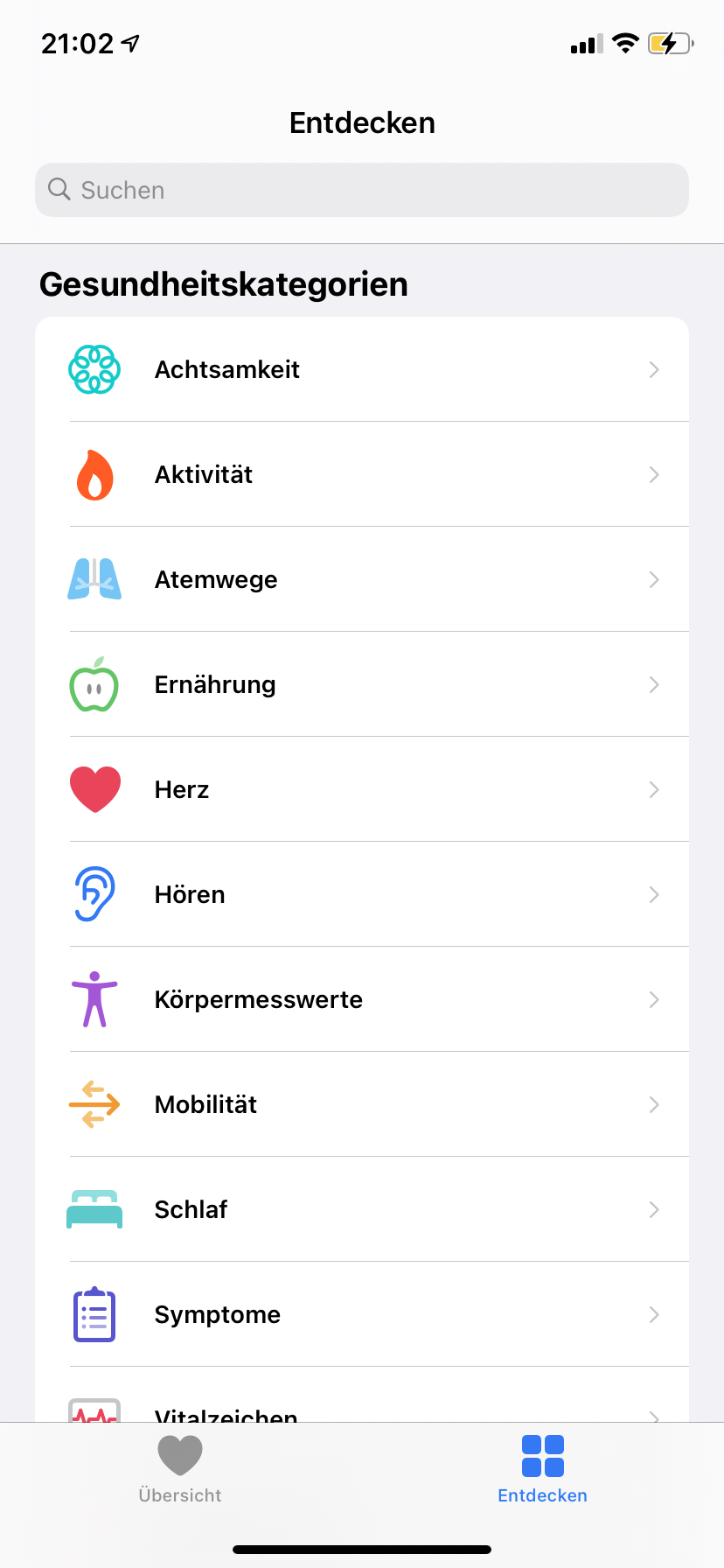Open the Mobilität category
This screenshot has width=724, height=1568.
[x=362, y=1104]
